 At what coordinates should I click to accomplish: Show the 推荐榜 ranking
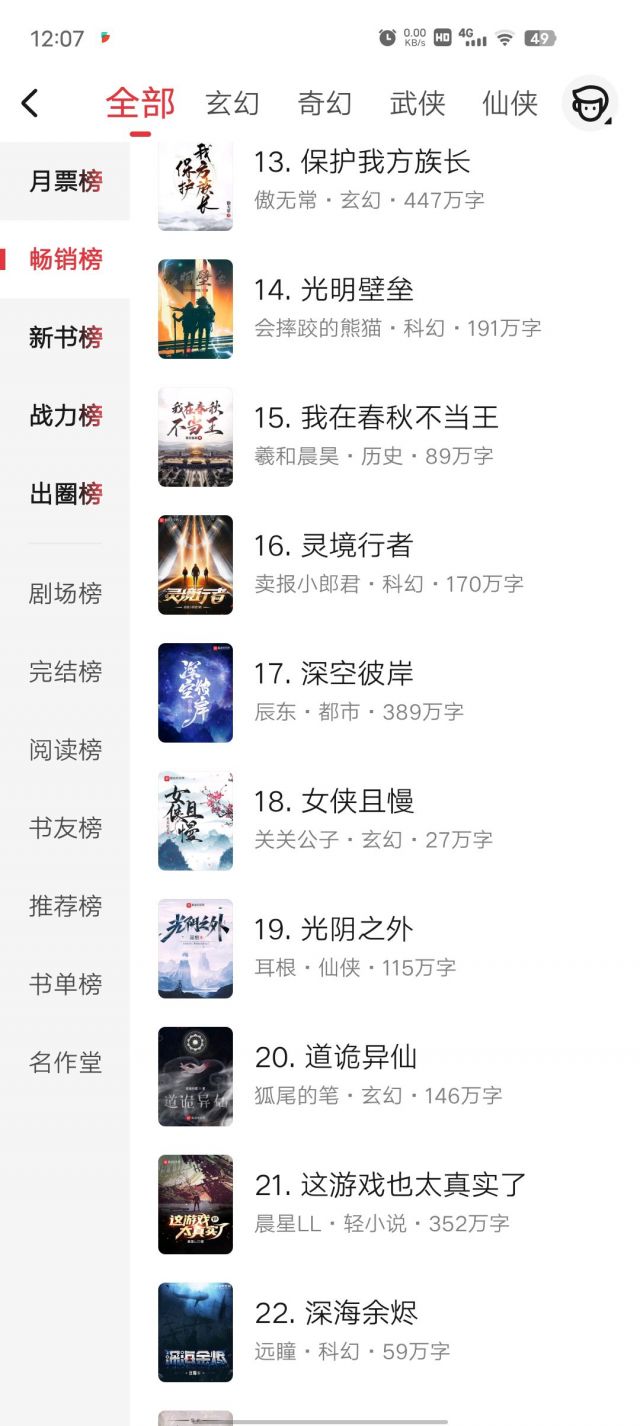coord(66,906)
